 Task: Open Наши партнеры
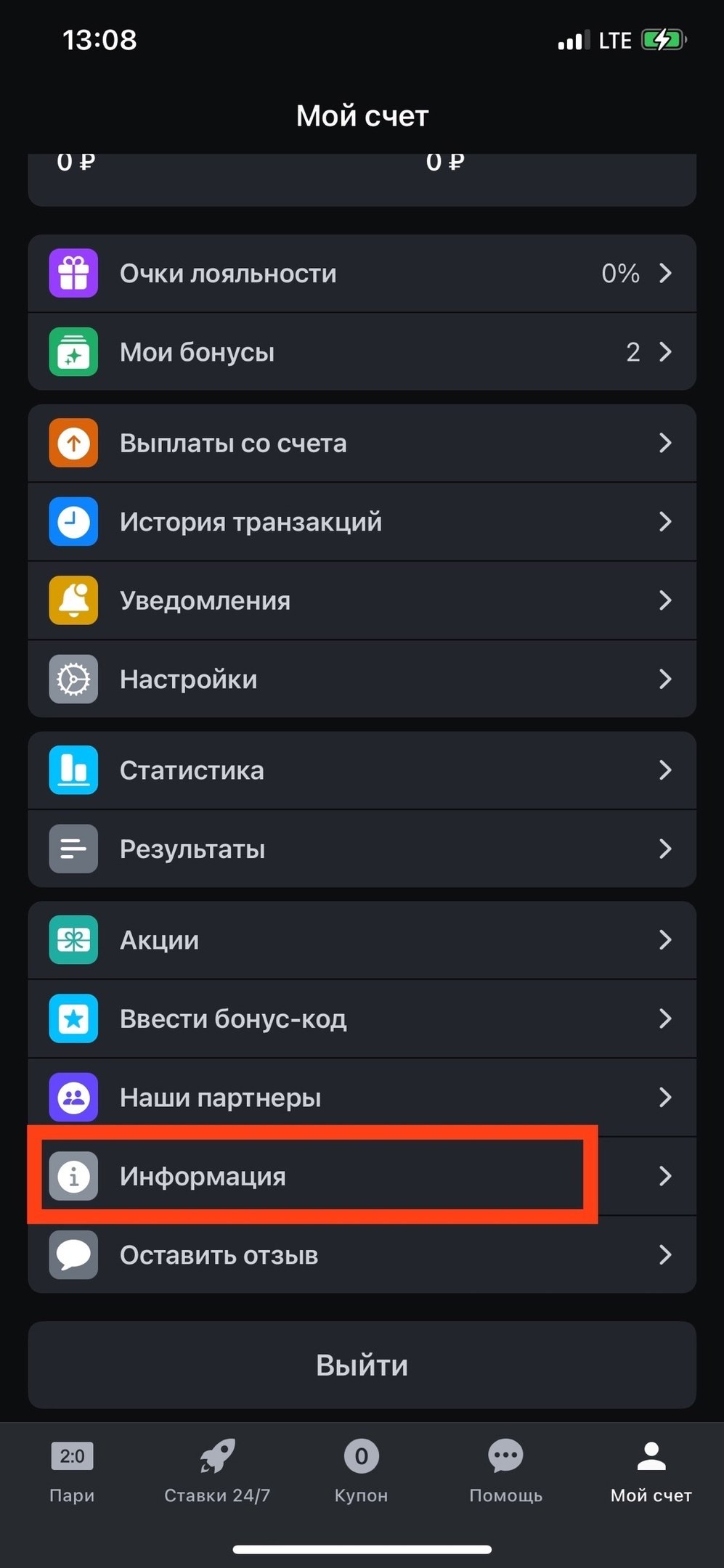pos(362,1097)
